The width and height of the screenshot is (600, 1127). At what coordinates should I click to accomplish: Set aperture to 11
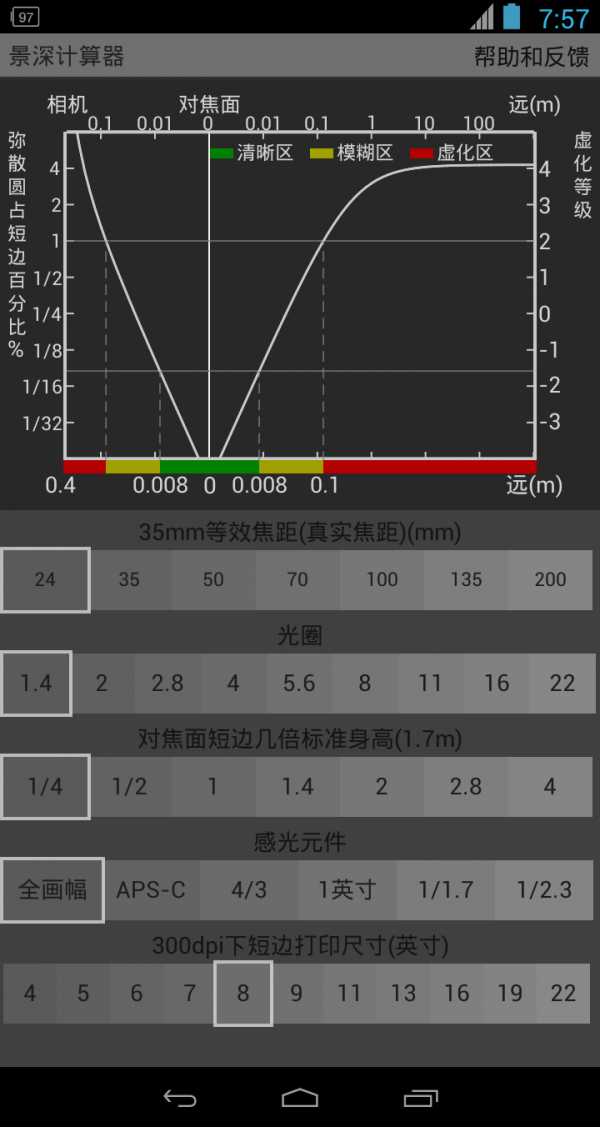click(x=430, y=684)
